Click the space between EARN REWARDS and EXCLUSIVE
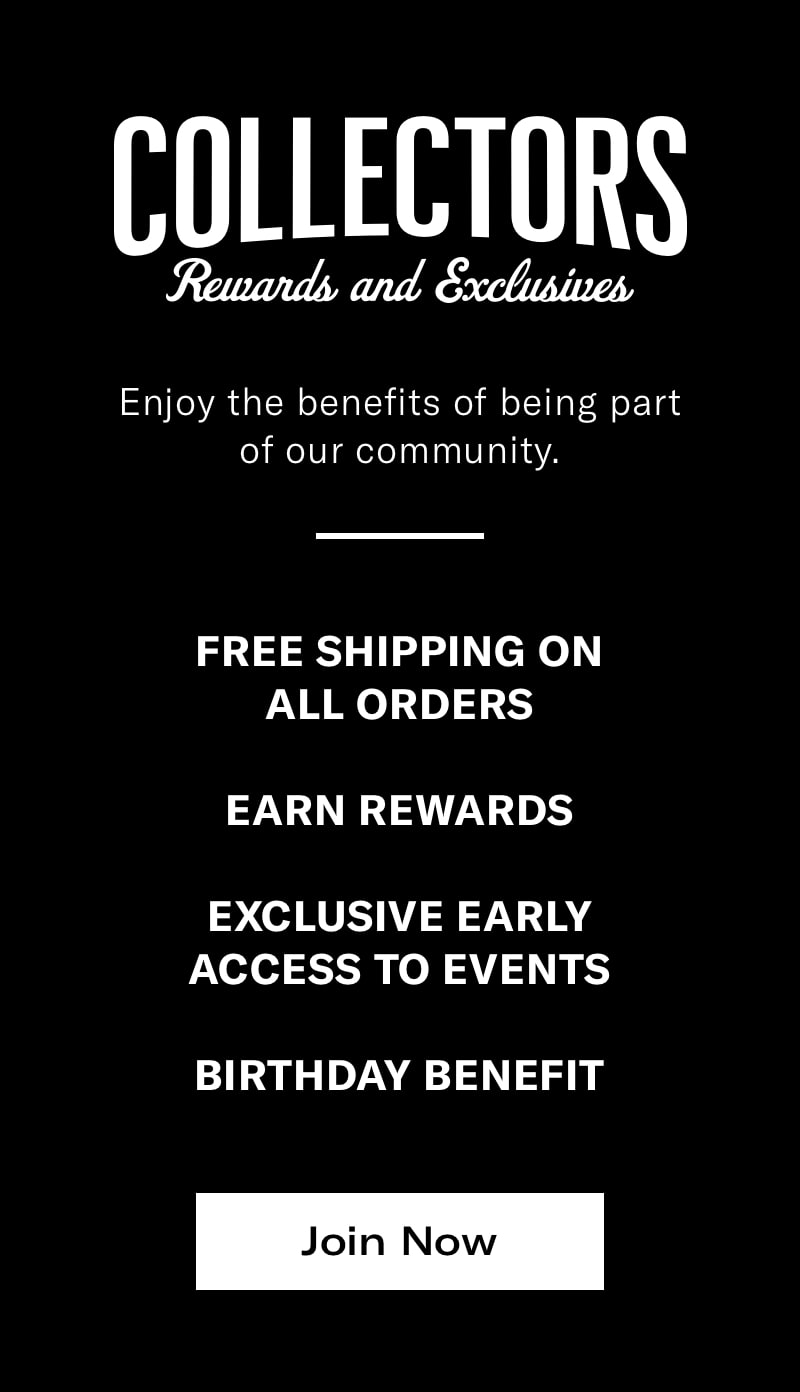This screenshot has width=800, height=1392. (x=400, y=863)
